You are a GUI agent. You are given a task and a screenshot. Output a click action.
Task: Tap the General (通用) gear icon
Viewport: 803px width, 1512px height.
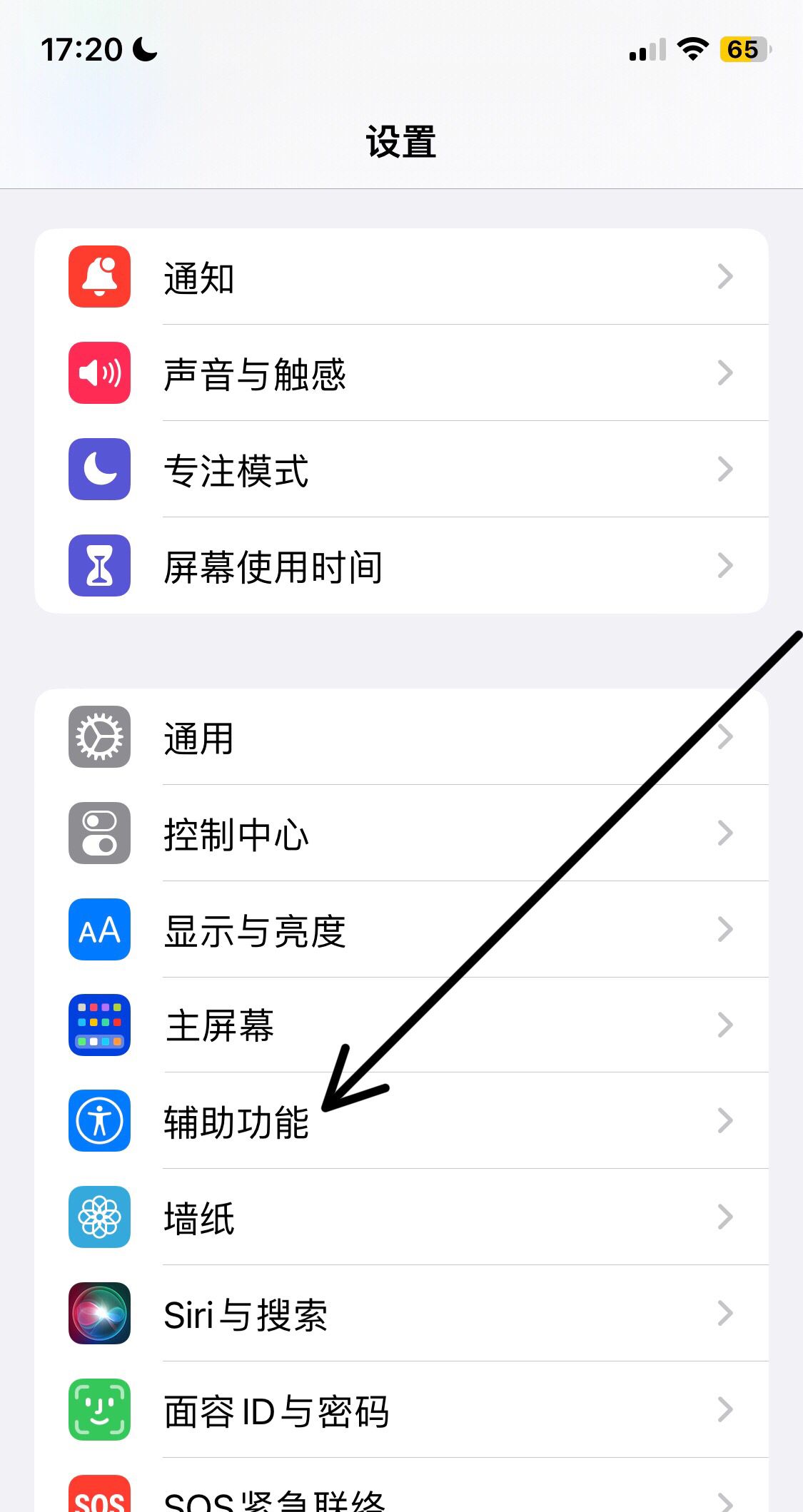tap(100, 738)
